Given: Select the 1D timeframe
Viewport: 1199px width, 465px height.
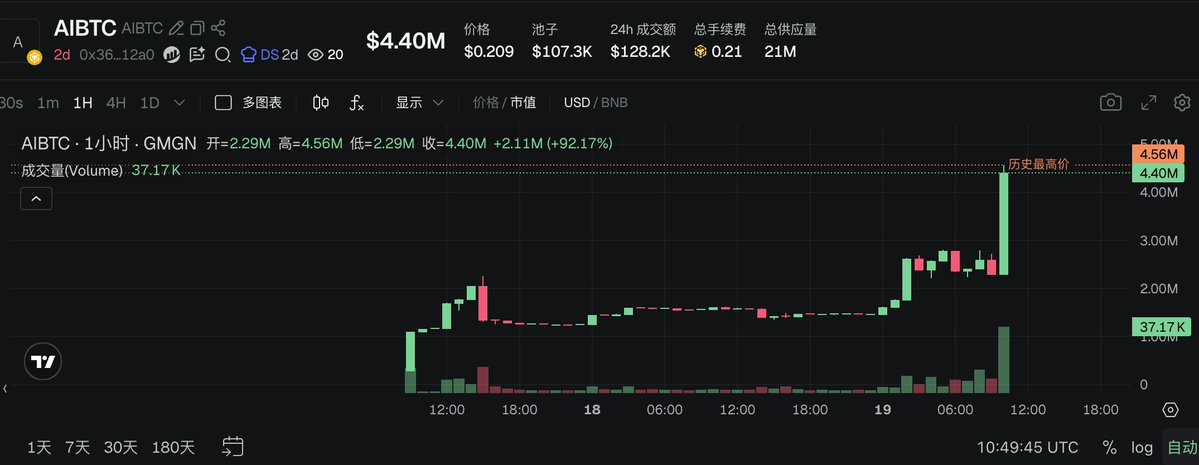Looking at the screenshot, I should tap(150, 102).
